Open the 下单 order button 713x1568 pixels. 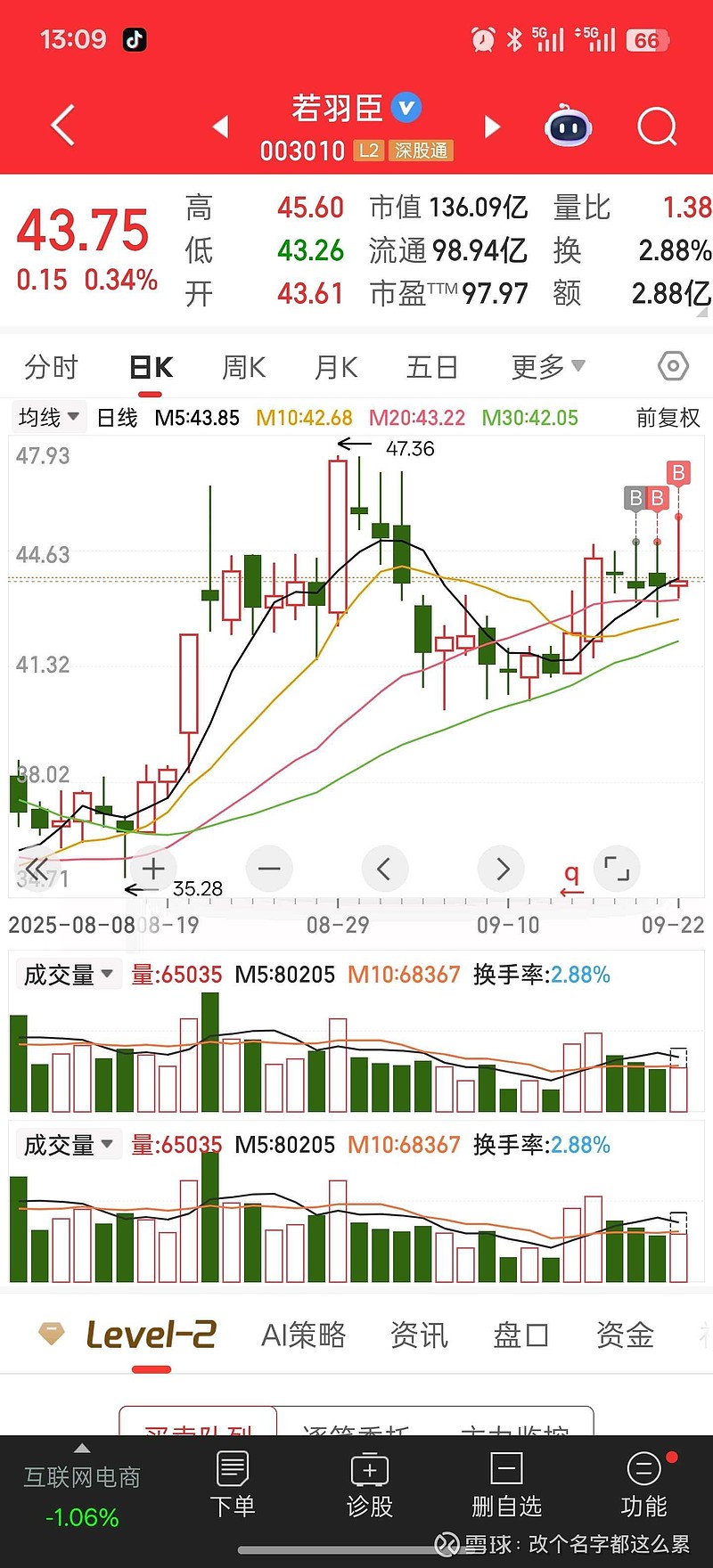tap(232, 1485)
